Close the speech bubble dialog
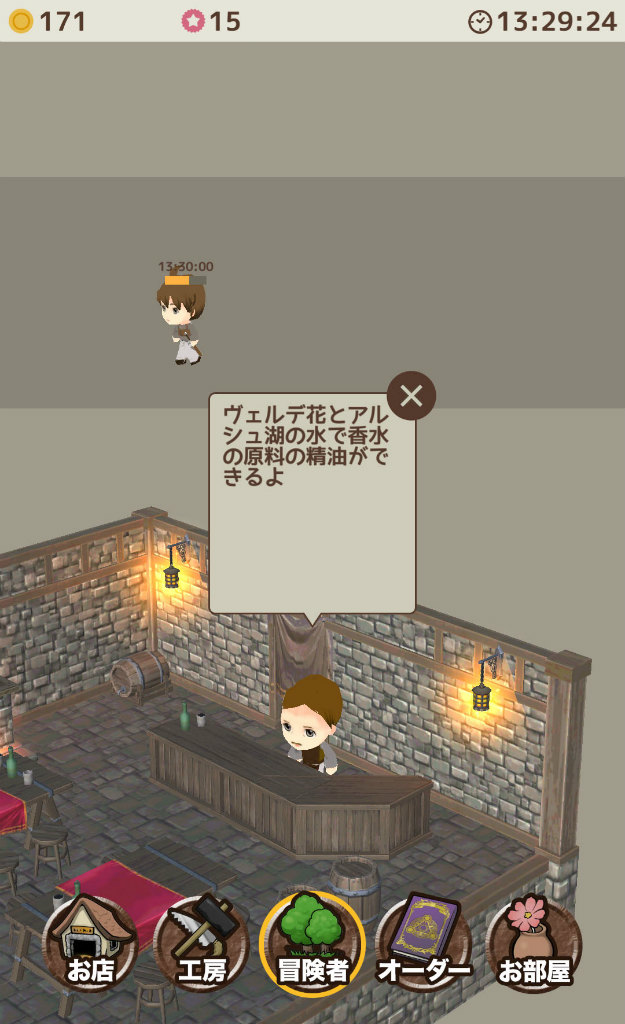The height and width of the screenshot is (1024, 625). click(x=411, y=396)
